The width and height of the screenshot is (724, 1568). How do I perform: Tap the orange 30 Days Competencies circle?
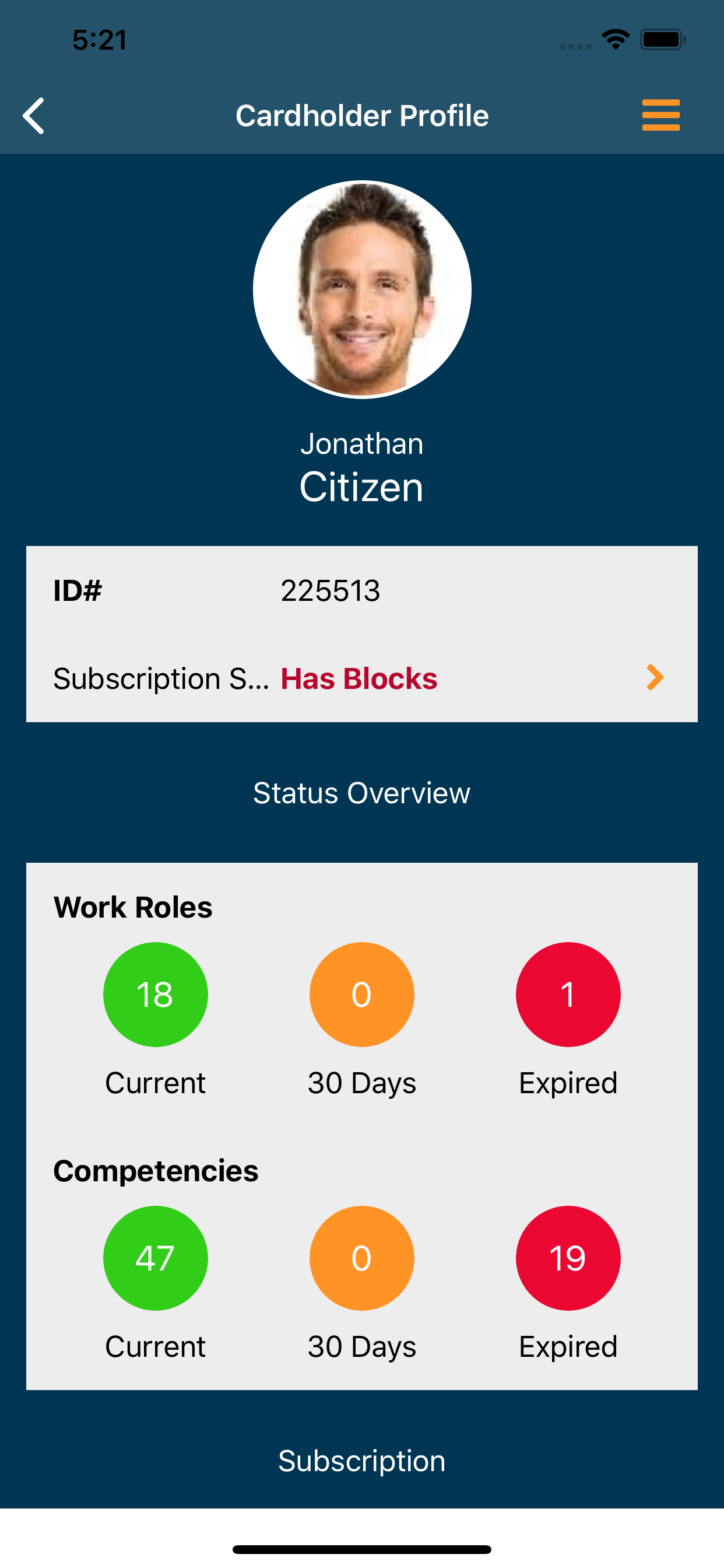(x=361, y=1258)
